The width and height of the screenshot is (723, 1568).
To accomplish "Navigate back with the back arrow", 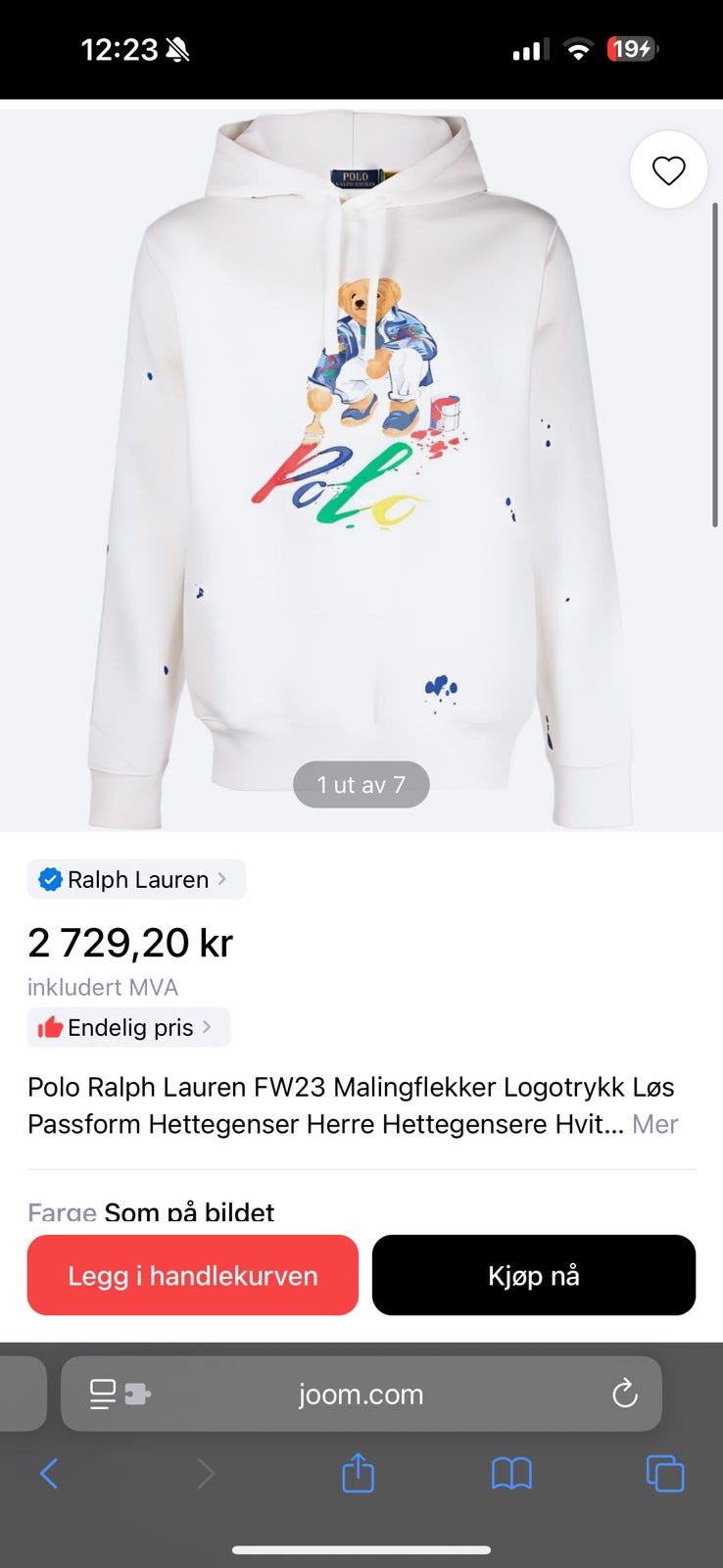I will (49, 1473).
